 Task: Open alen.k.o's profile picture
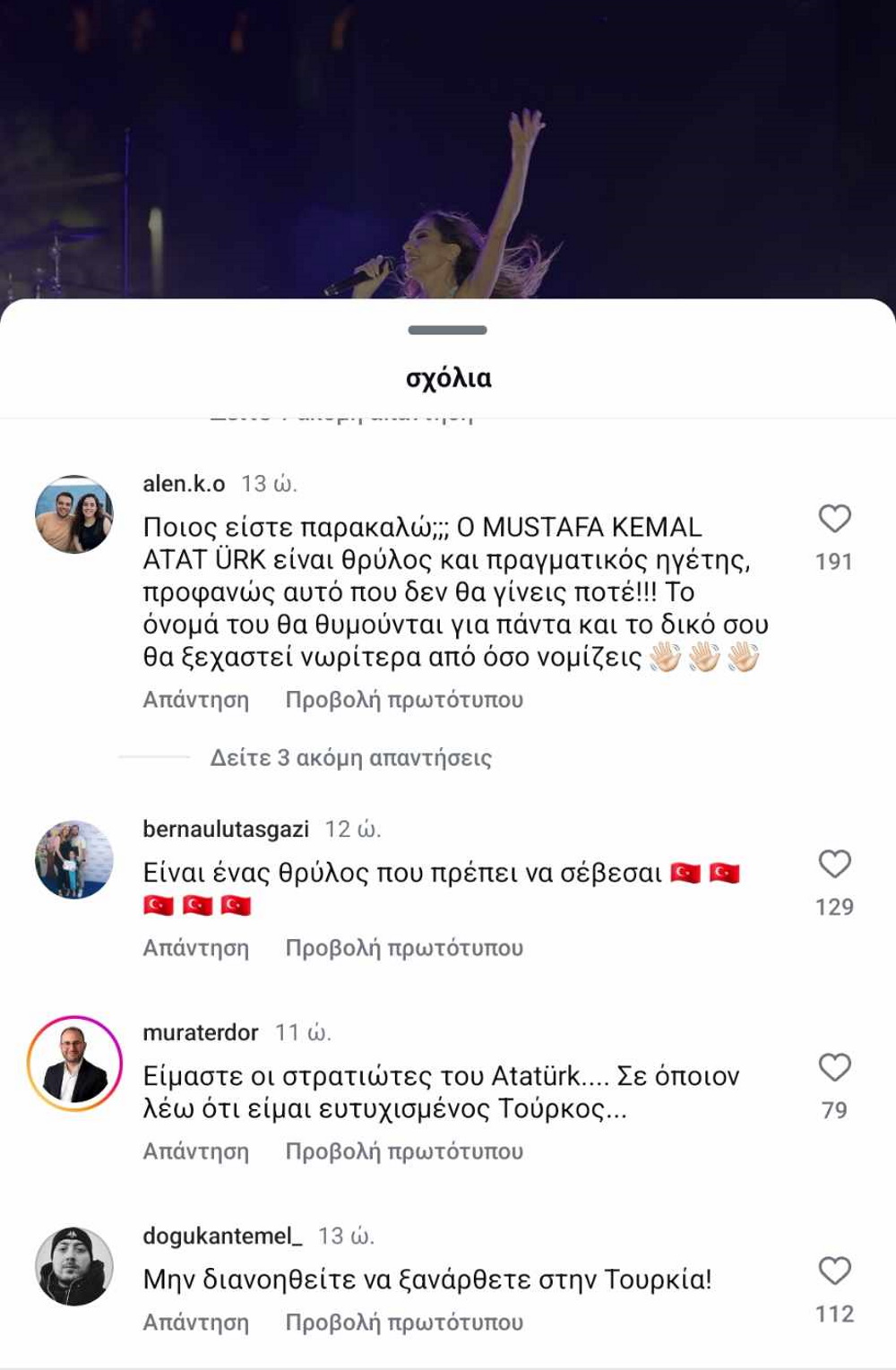pyautogui.click(x=74, y=514)
